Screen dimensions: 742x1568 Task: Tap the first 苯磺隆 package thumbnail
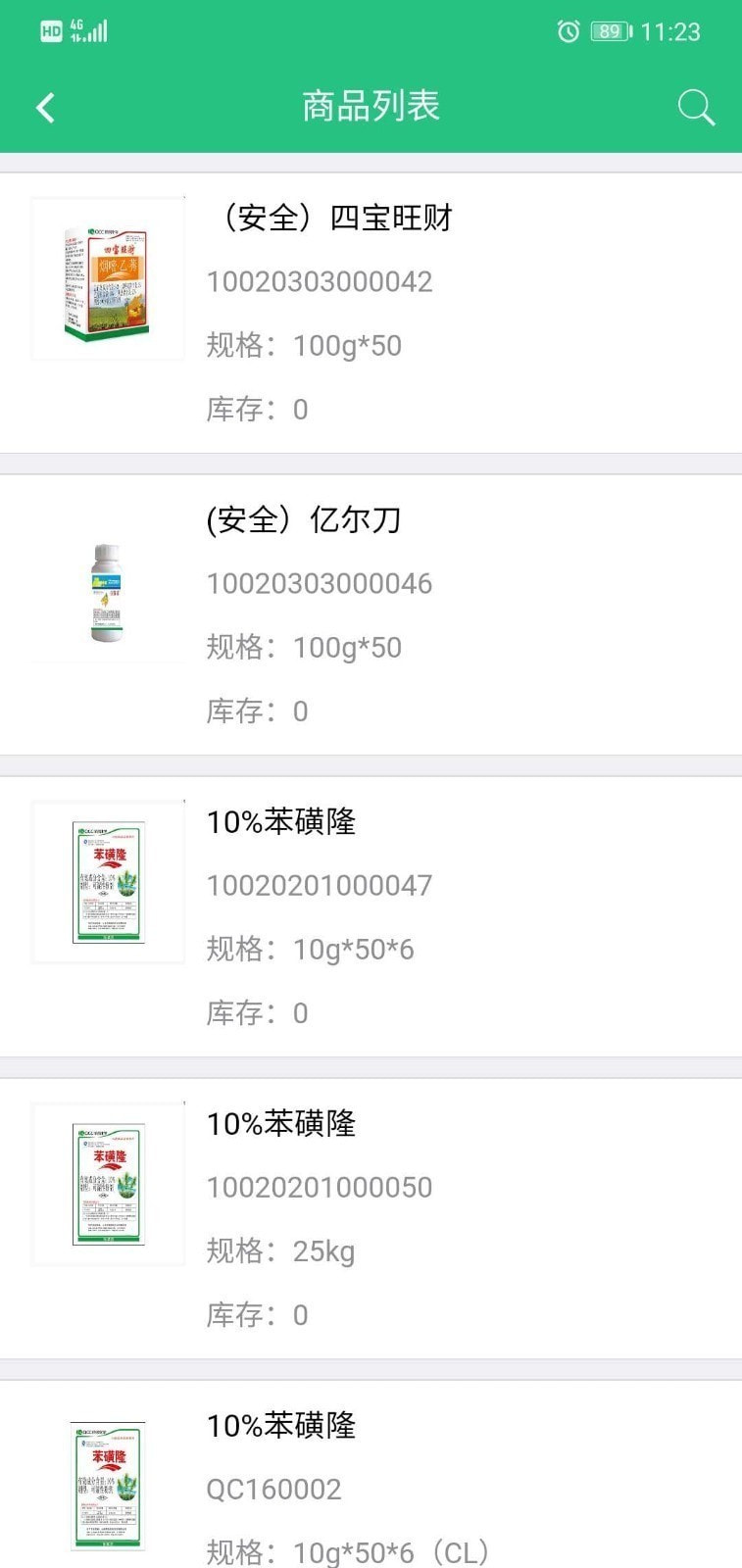[x=108, y=881]
